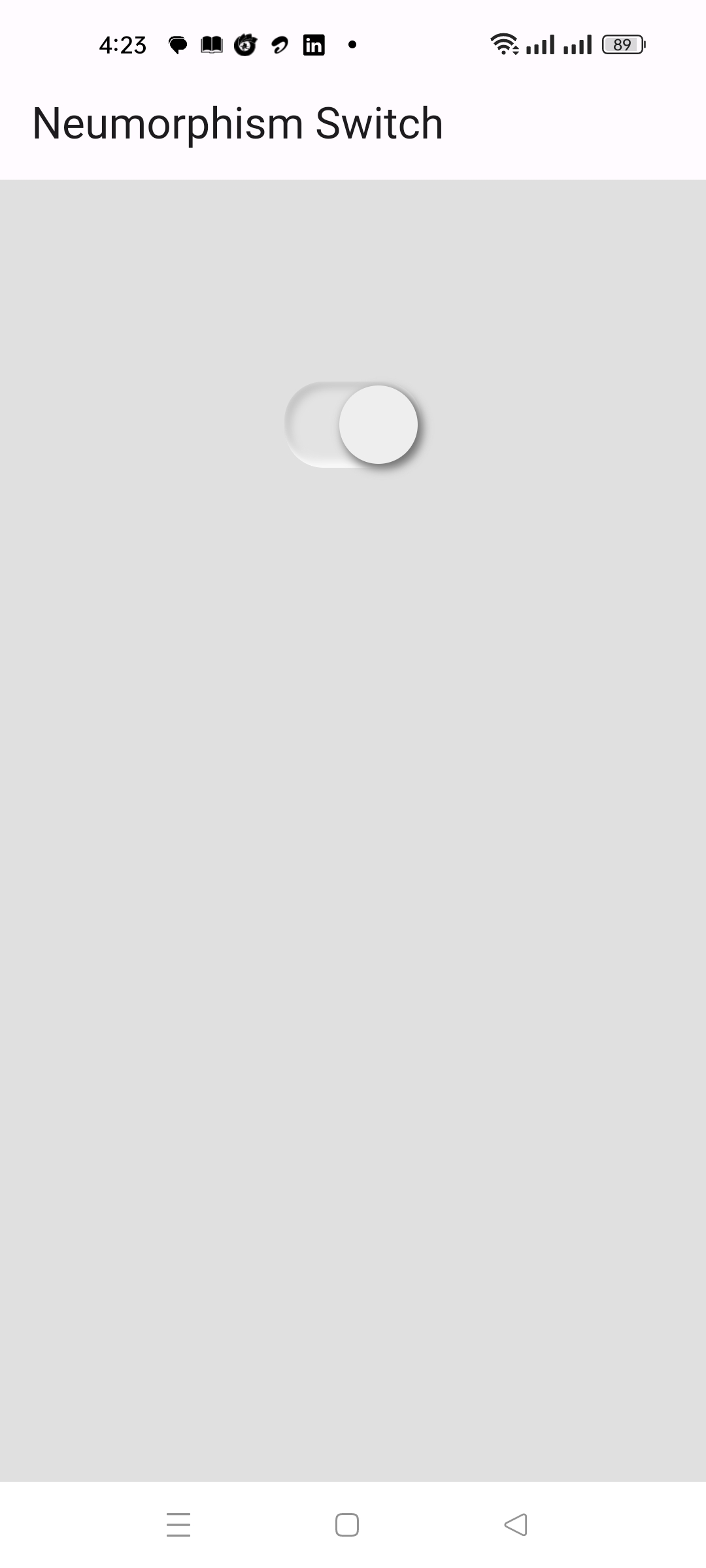Go back using the system back button
This screenshot has width=706, height=1568.
tap(516, 1524)
